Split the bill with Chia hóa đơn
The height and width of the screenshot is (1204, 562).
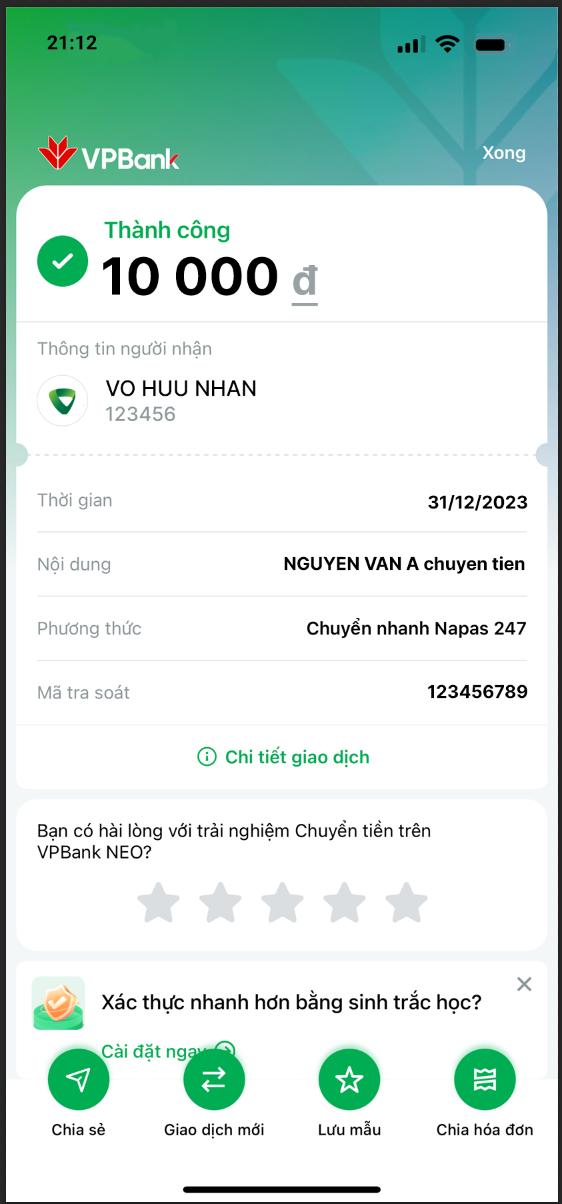(485, 1093)
